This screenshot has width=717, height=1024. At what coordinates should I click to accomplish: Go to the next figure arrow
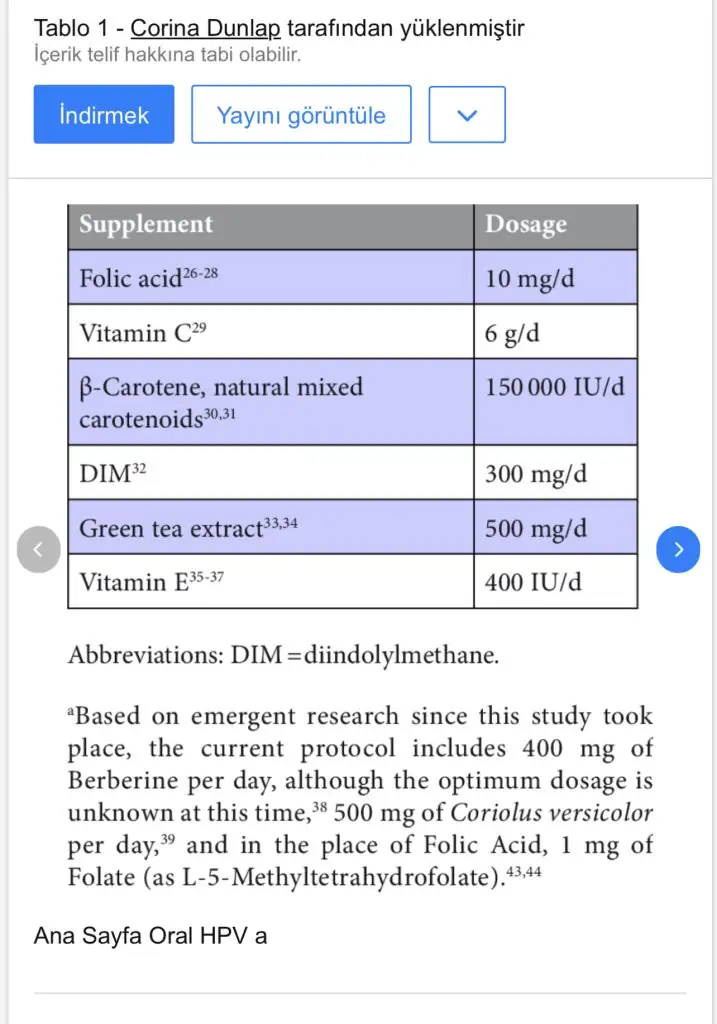(678, 549)
